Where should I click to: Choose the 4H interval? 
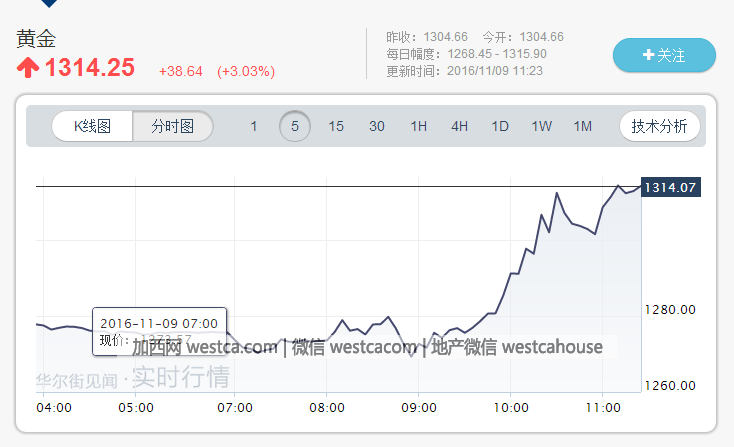[459, 126]
